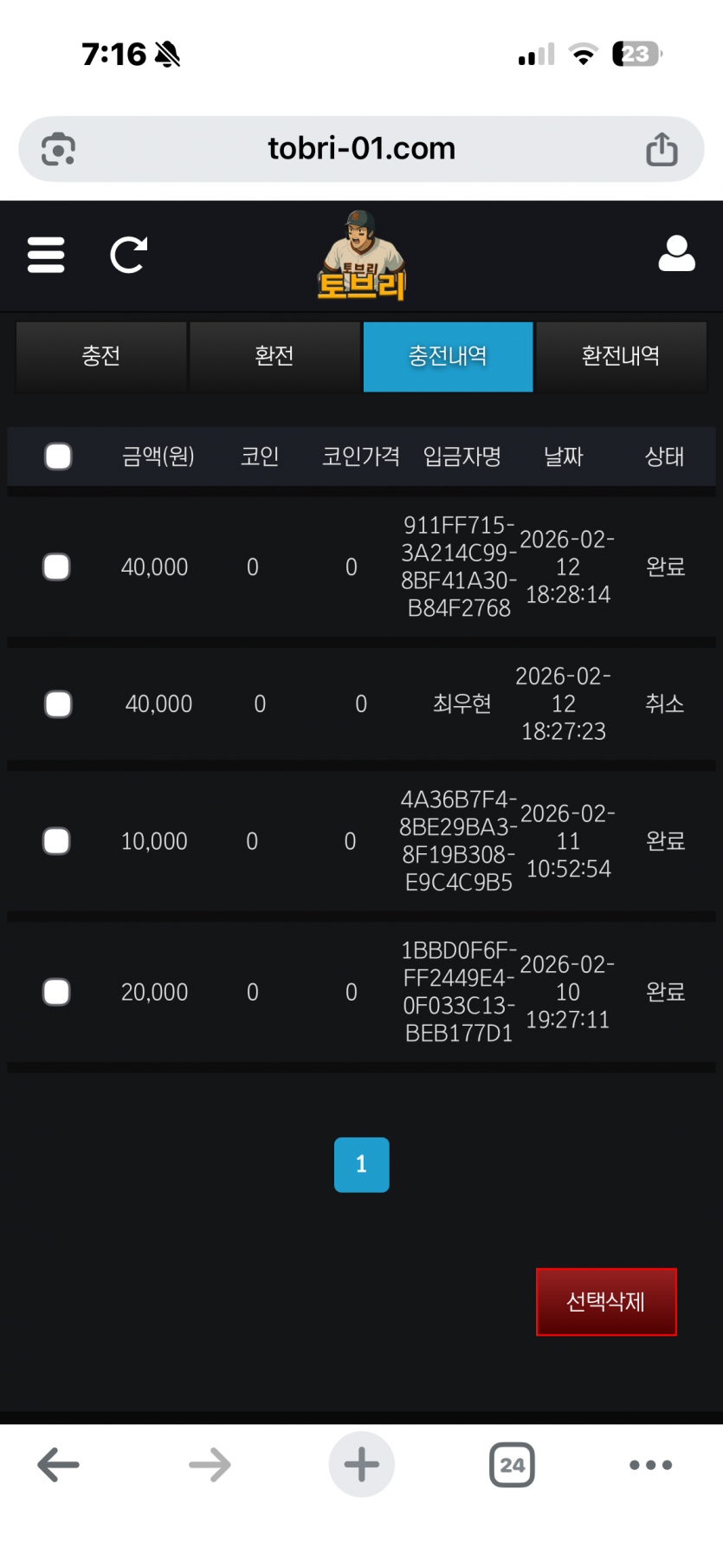
Task: Check the row dated 2026-02-12 18:28:14
Action: point(57,567)
